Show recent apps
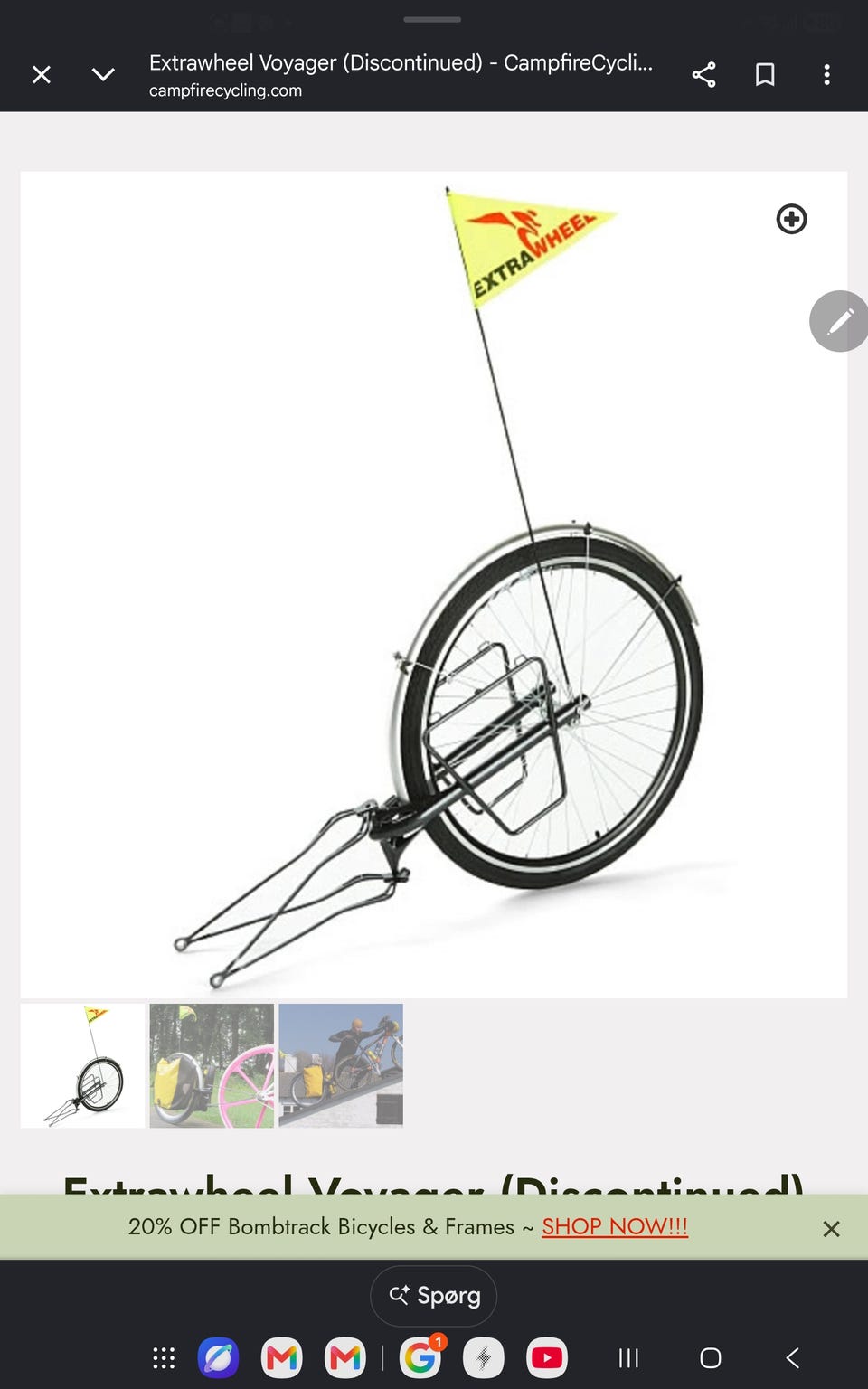The width and height of the screenshot is (868, 1389). (628, 1357)
